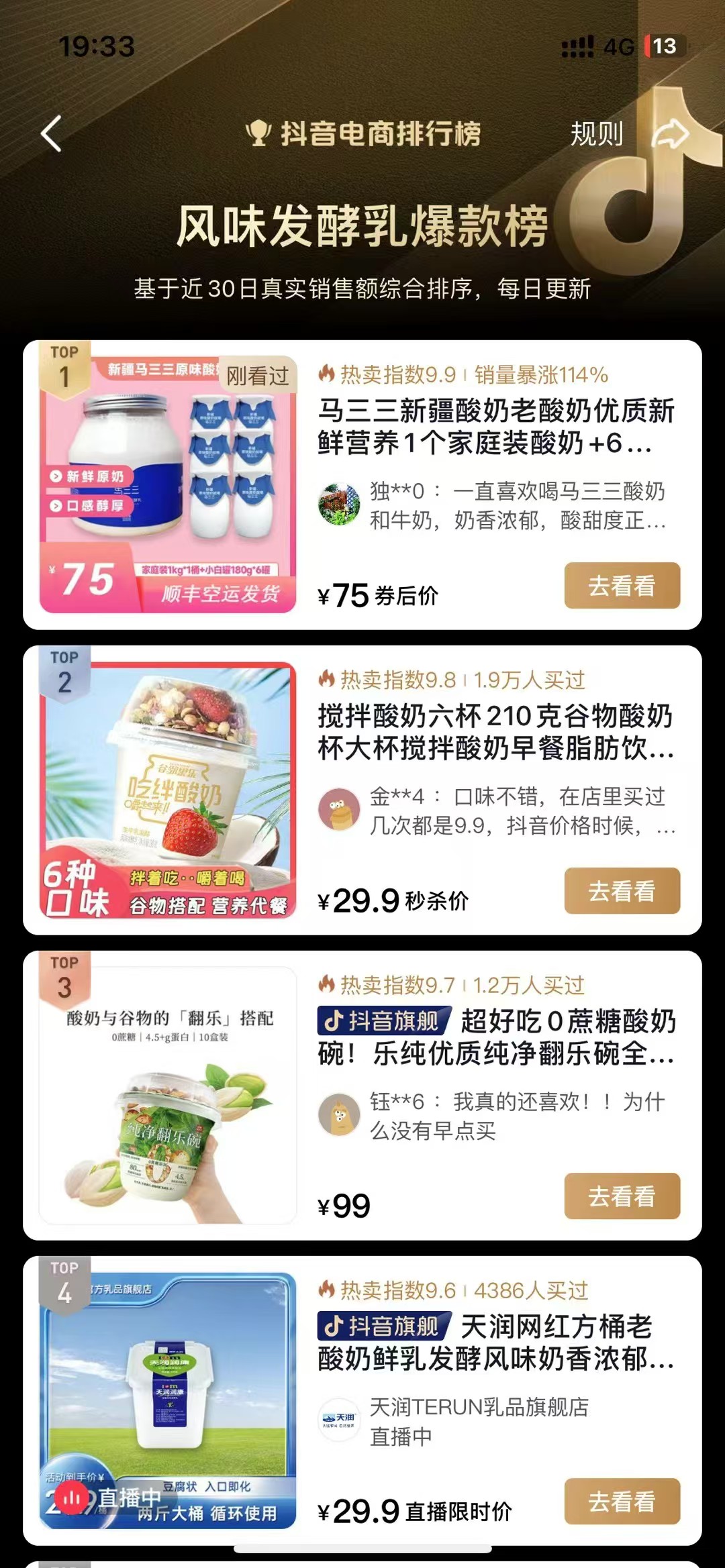Tap 去看看 for 马三三新疆酸奶
The height and width of the screenshot is (1568, 725).
pyautogui.click(x=622, y=586)
